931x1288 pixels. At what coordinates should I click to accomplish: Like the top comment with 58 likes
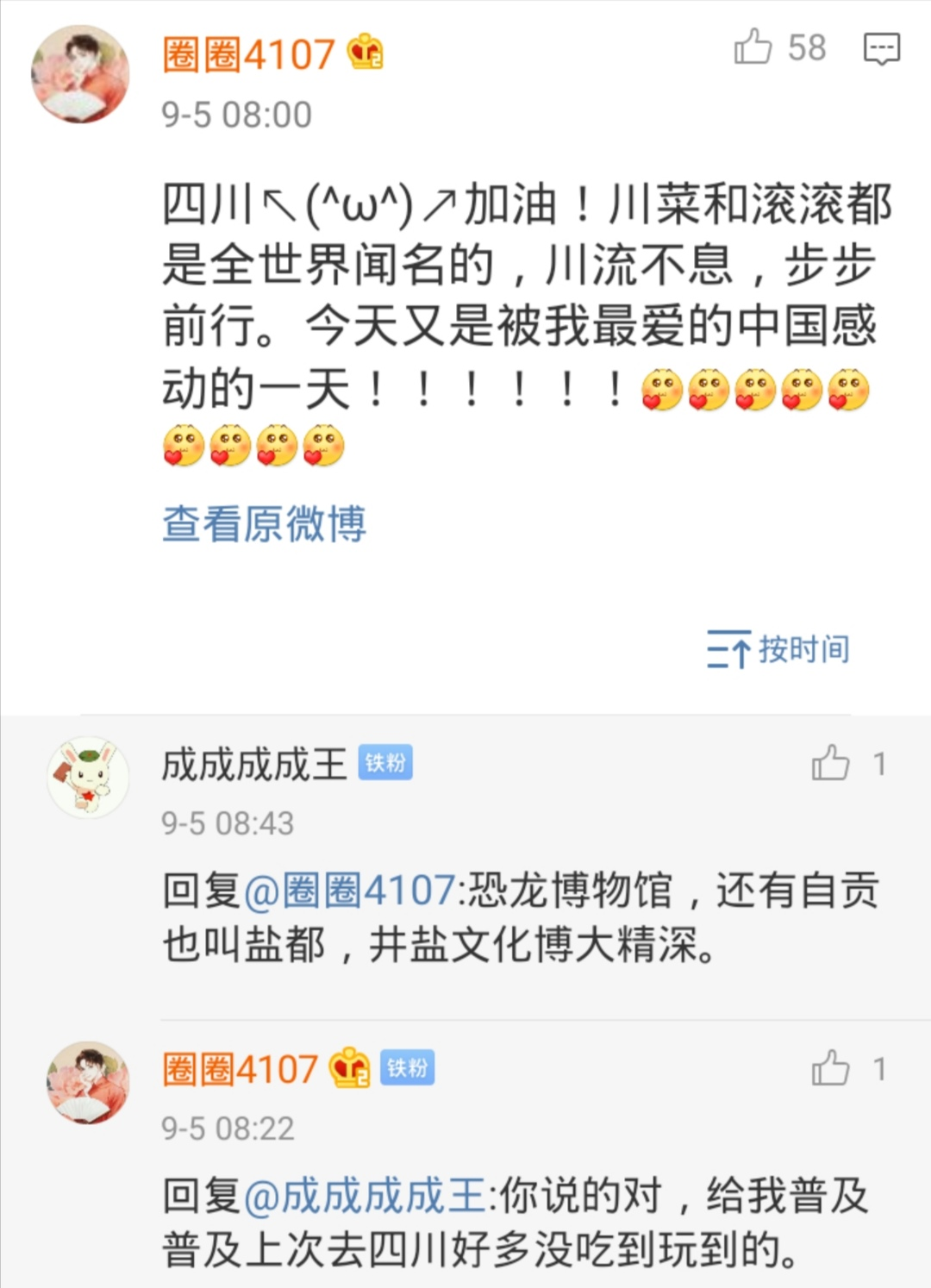coord(753,47)
